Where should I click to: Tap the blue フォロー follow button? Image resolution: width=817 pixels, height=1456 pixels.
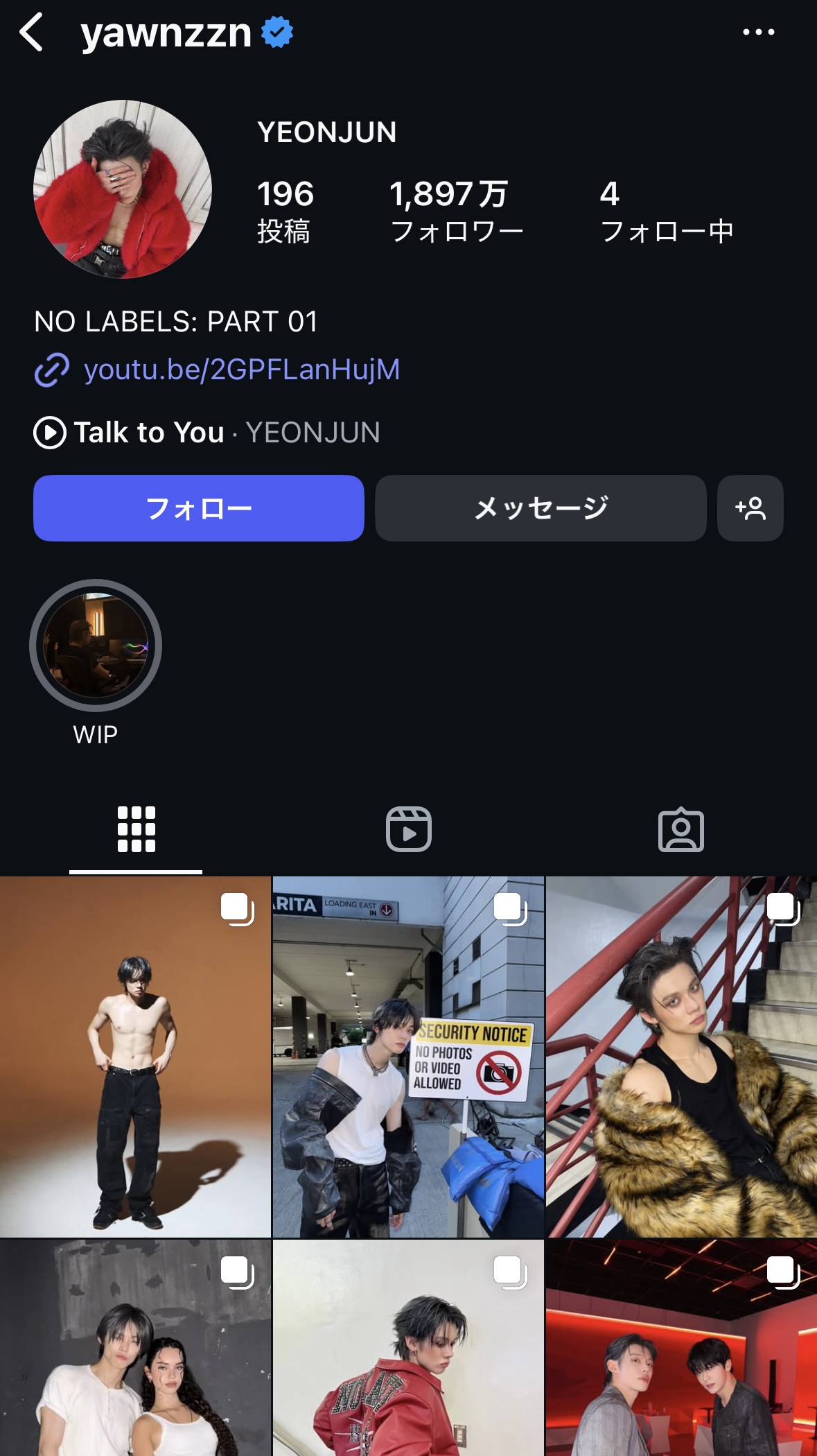tap(199, 508)
